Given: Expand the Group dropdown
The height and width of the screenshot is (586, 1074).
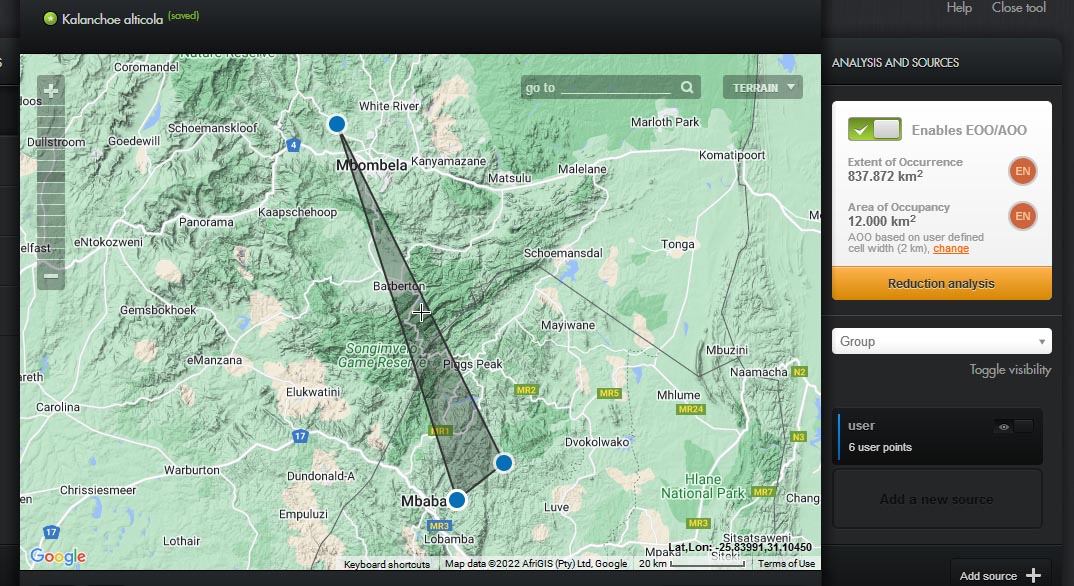Looking at the screenshot, I should [941, 341].
